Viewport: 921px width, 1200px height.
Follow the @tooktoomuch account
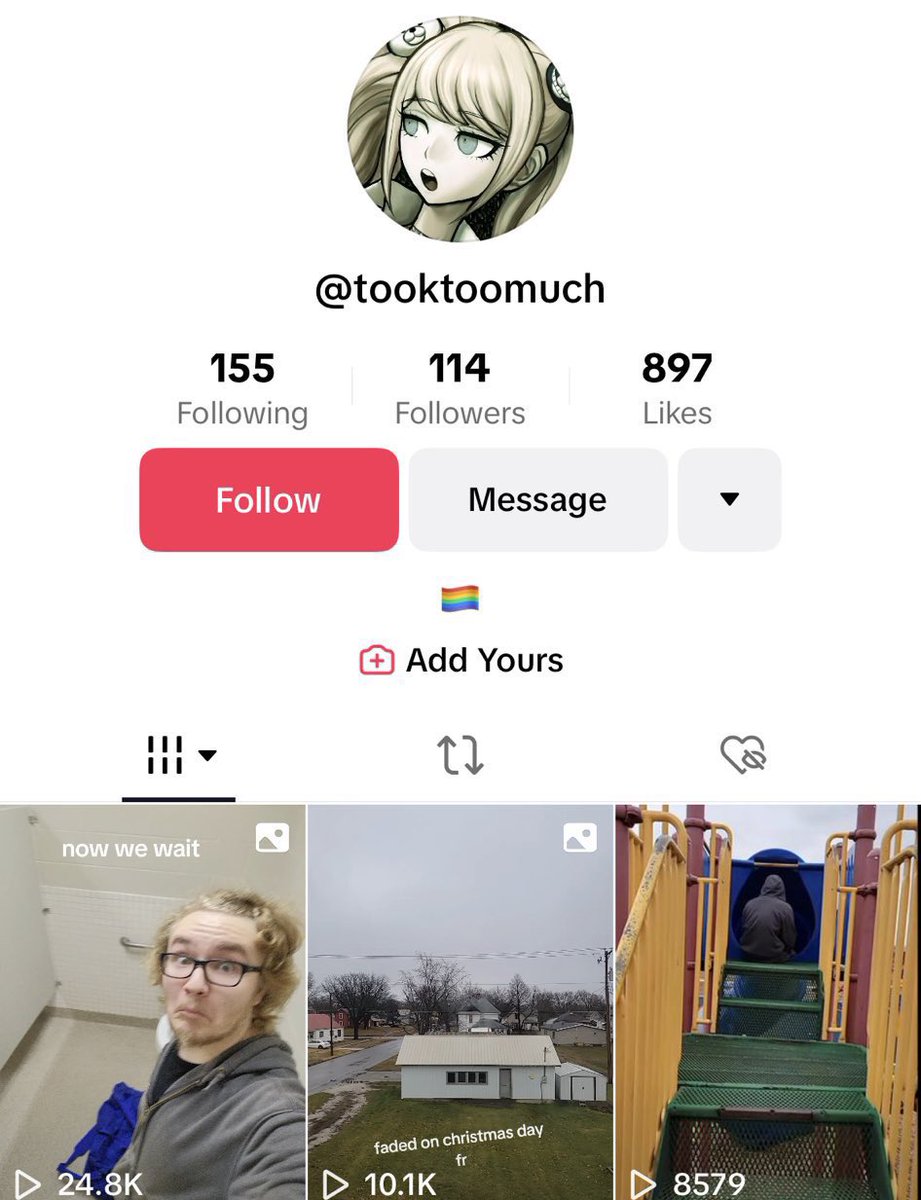pos(268,500)
